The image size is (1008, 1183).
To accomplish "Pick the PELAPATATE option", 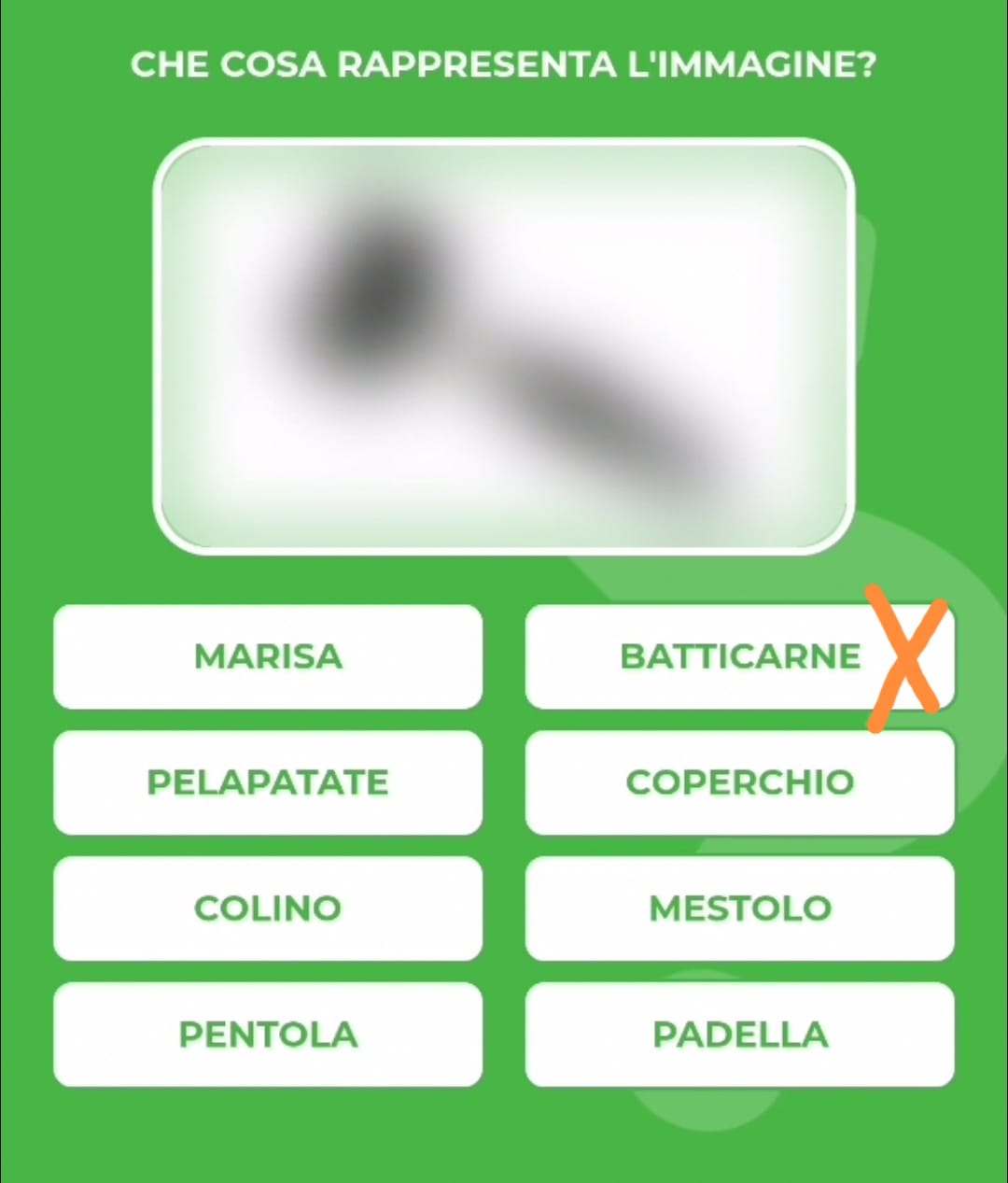I will (268, 782).
